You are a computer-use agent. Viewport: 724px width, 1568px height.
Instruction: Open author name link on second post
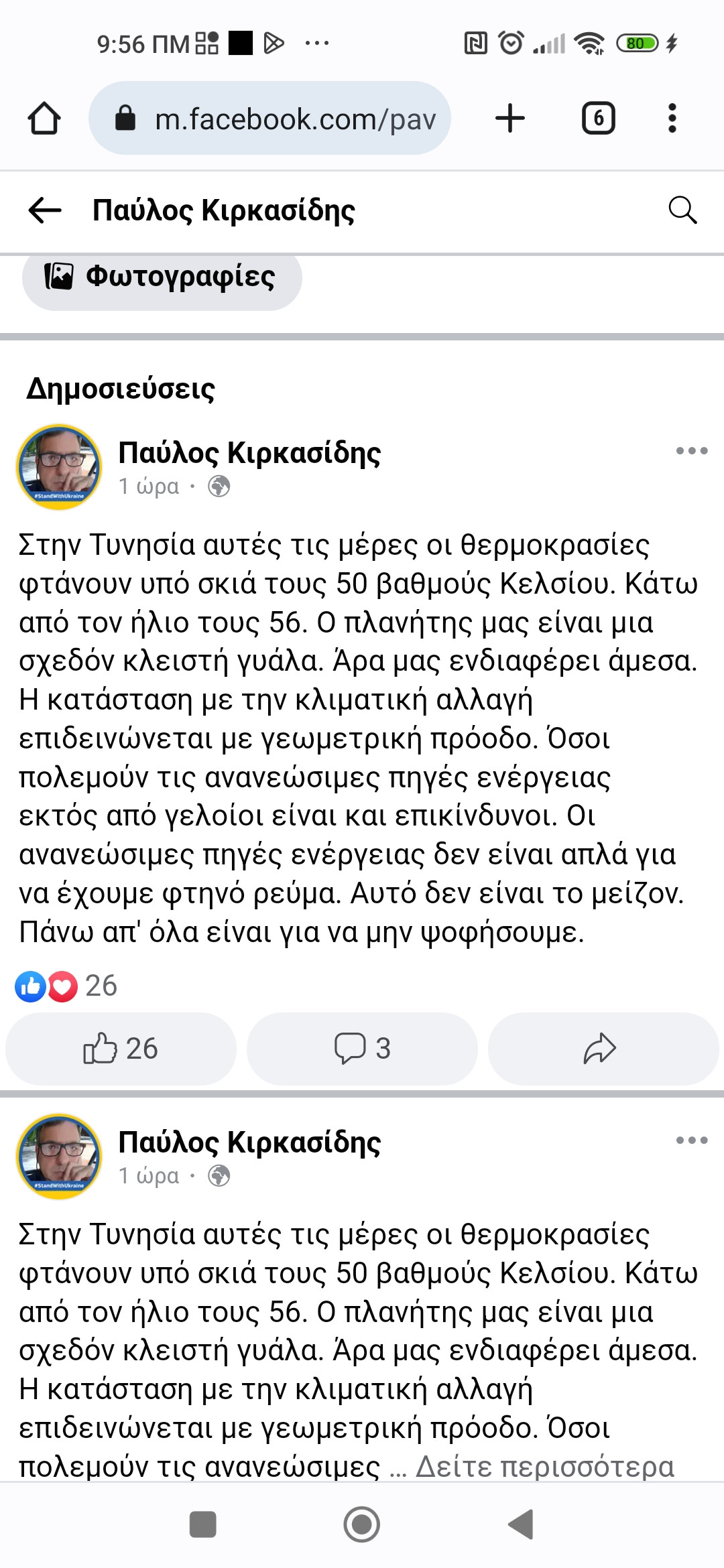pyautogui.click(x=249, y=1142)
